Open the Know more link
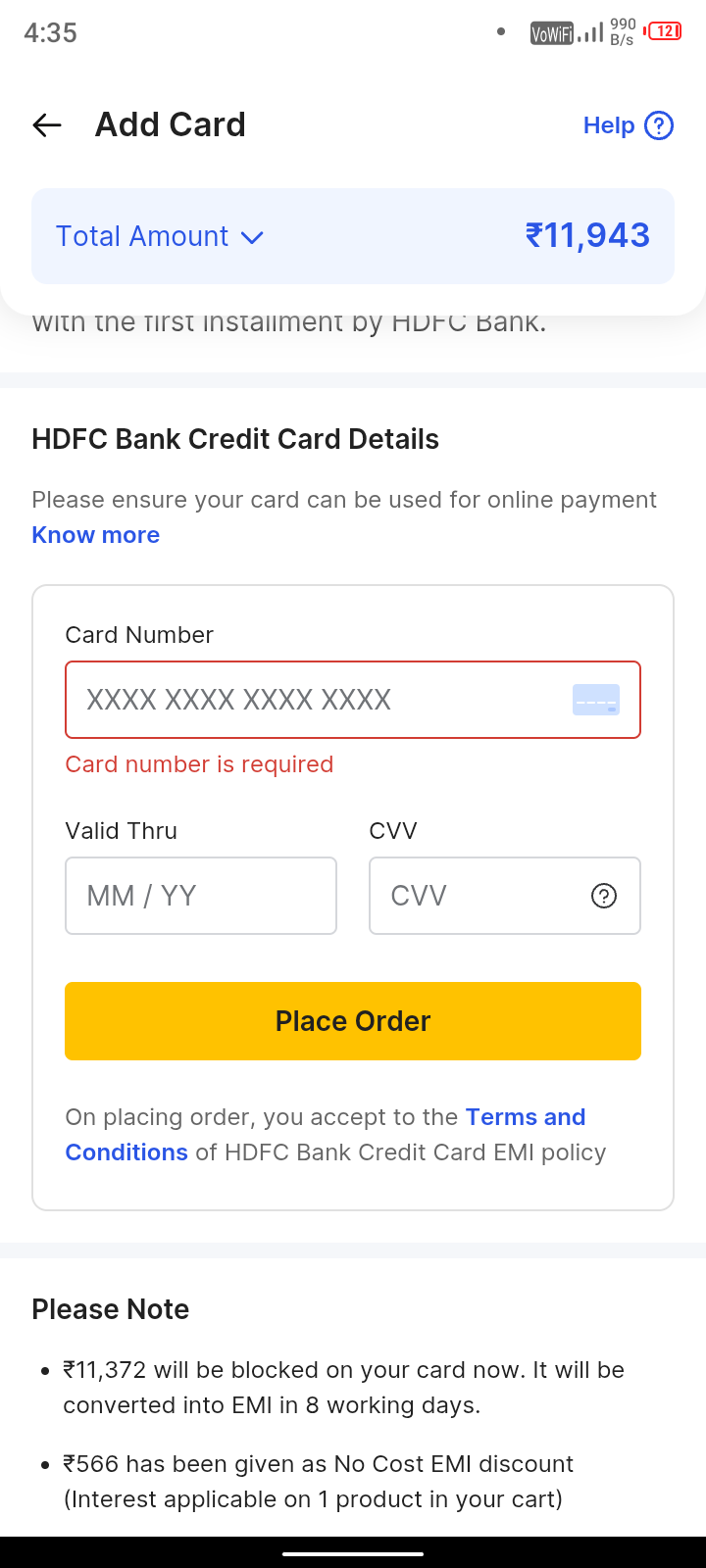Image resolution: width=706 pixels, height=1568 pixels. pos(96,535)
